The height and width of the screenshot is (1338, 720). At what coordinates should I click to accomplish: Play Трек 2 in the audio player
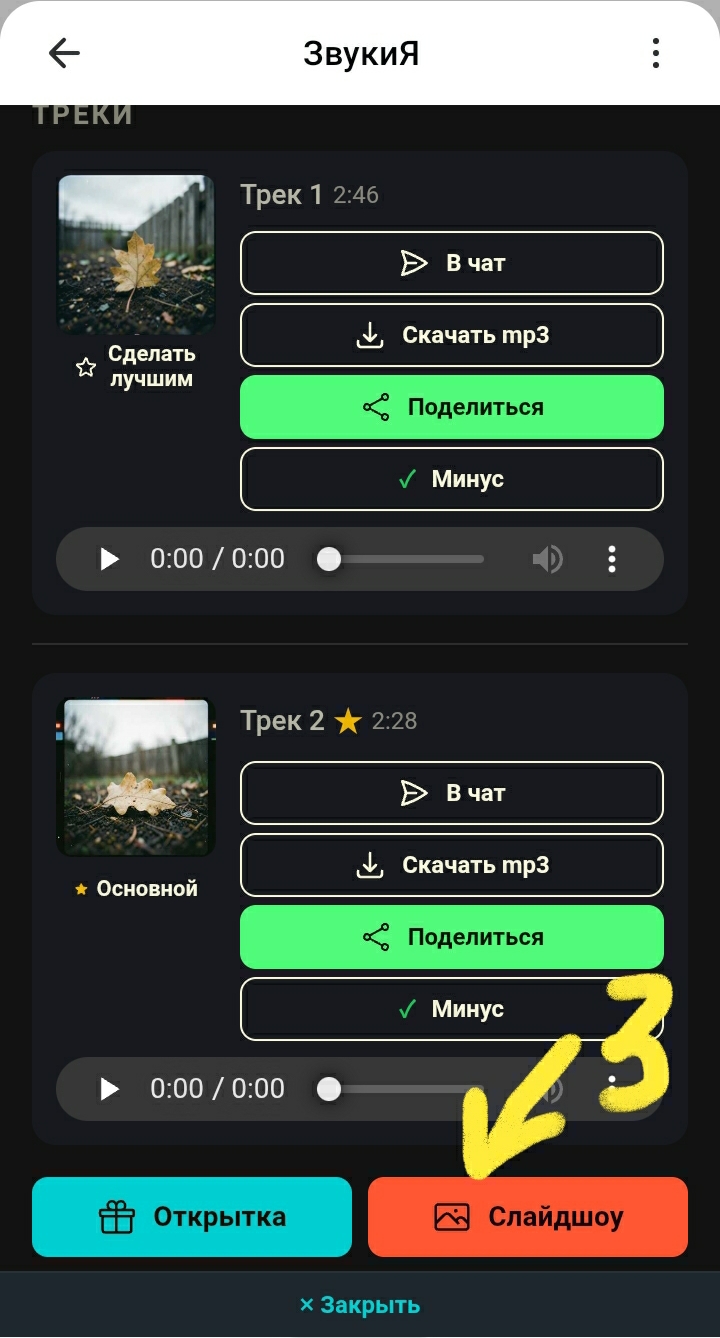coord(109,1089)
